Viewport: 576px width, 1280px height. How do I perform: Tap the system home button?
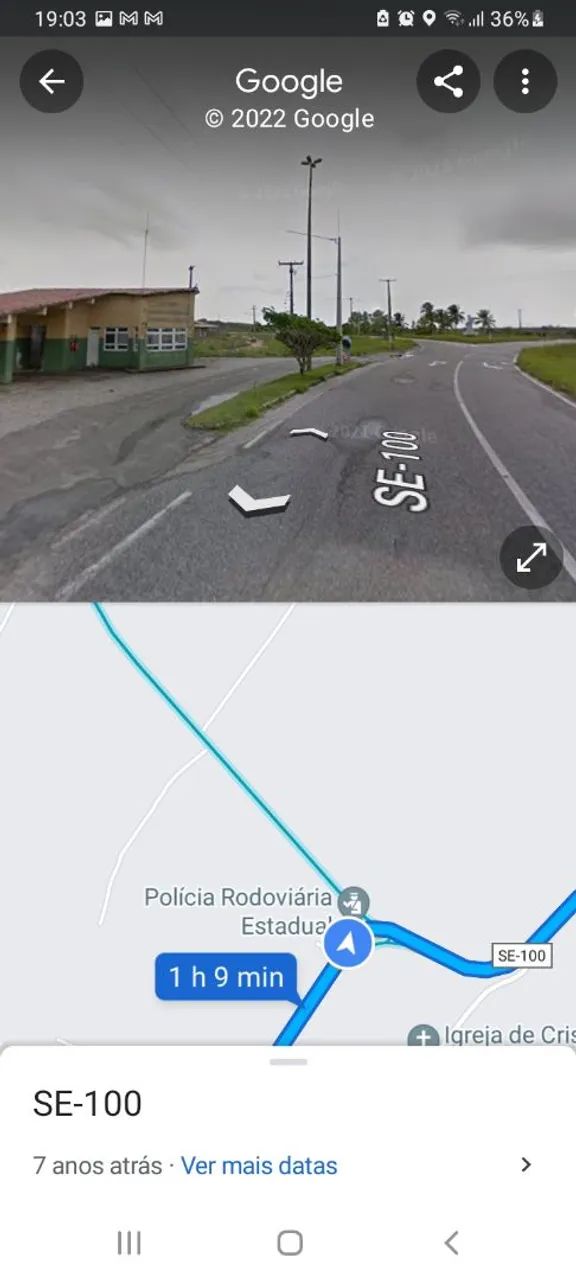click(290, 1243)
